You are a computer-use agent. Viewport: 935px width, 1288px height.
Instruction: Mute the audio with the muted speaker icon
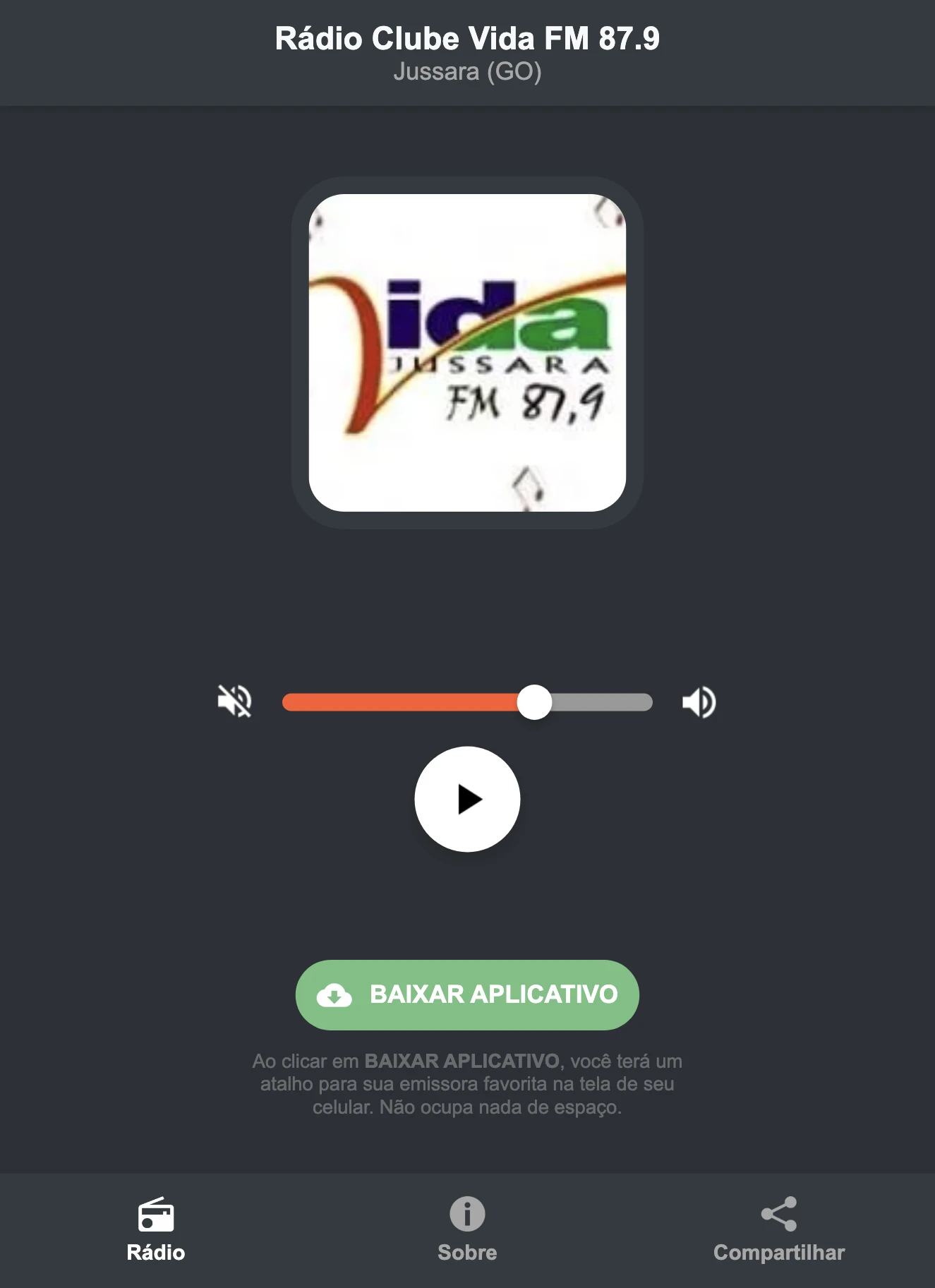tap(235, 701)
